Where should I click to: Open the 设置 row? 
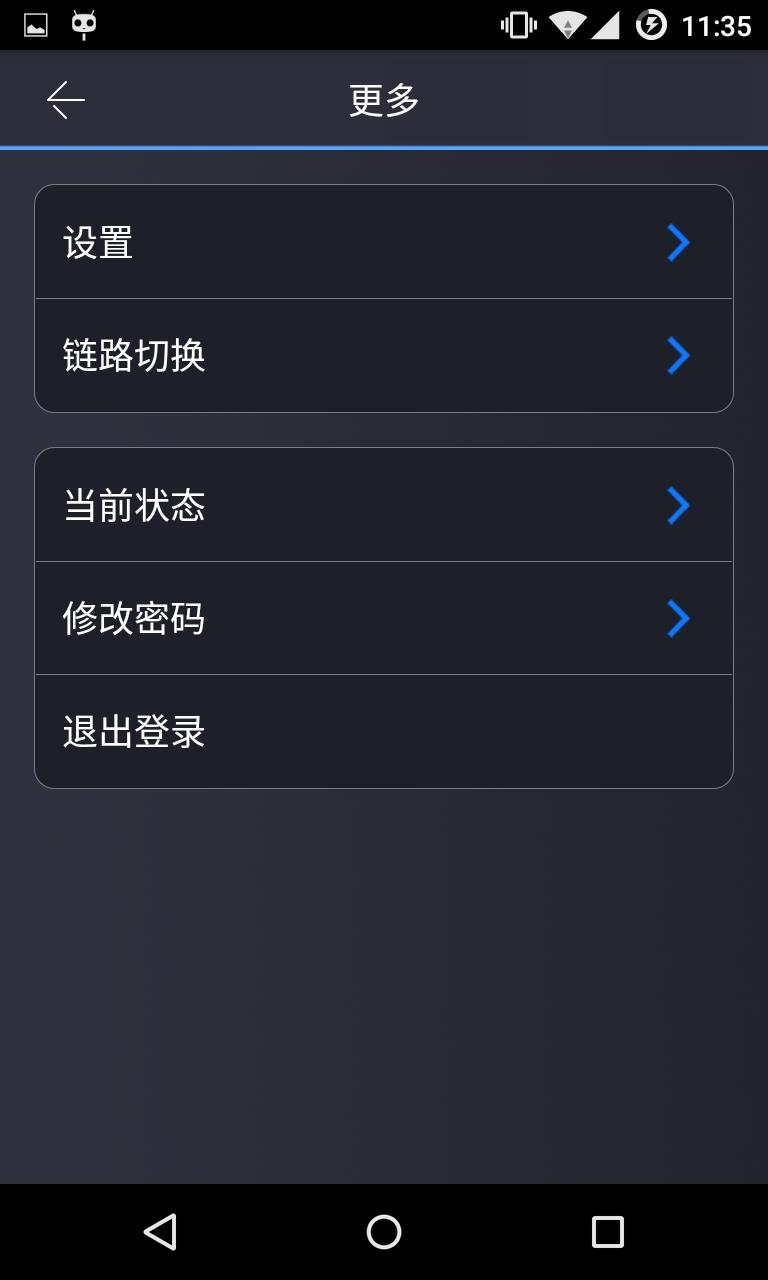tap(384, 242)
